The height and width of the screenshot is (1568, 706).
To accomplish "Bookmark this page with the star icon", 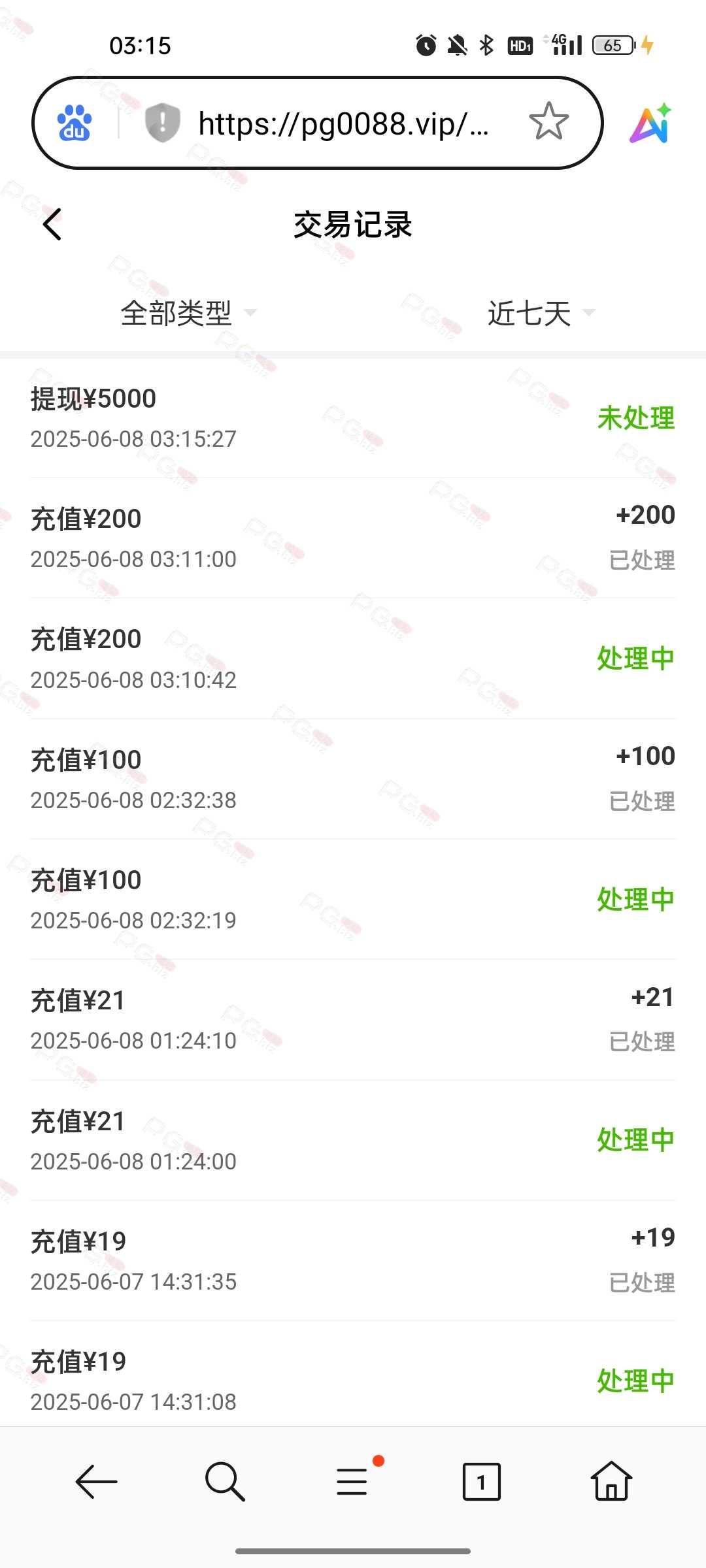I will (x=548, y=122).
